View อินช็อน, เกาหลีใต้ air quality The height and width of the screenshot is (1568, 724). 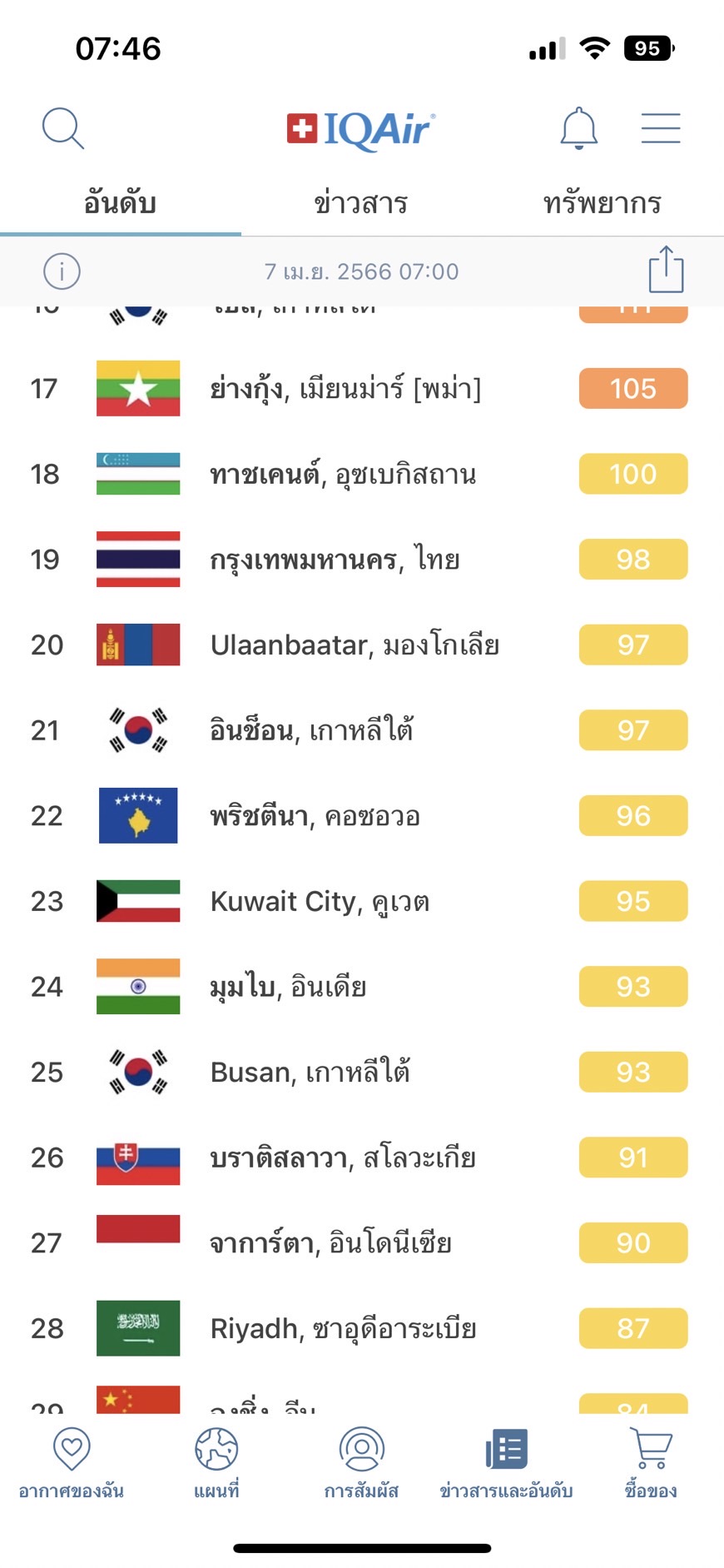[x=311, y=730]
